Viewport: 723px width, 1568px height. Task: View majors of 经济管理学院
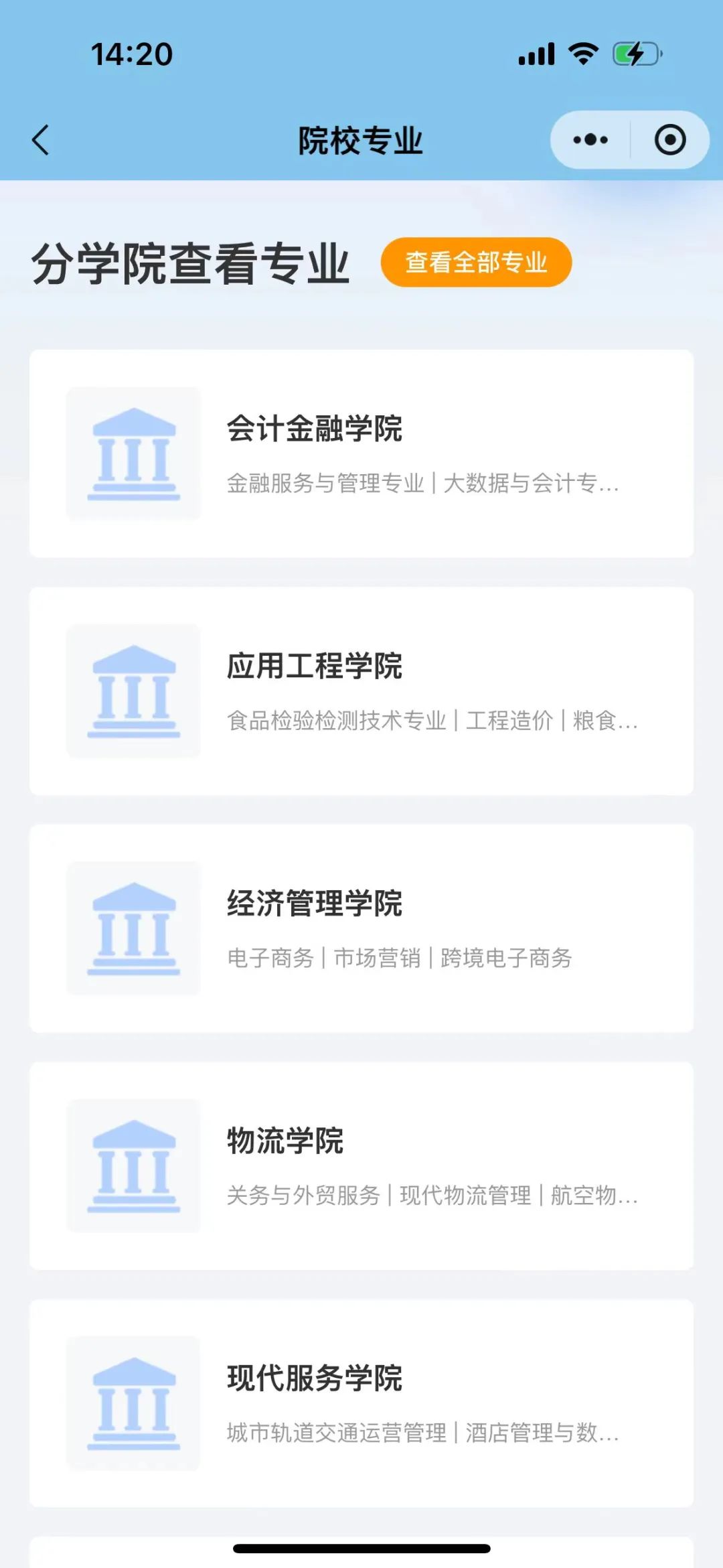point(361,928)
